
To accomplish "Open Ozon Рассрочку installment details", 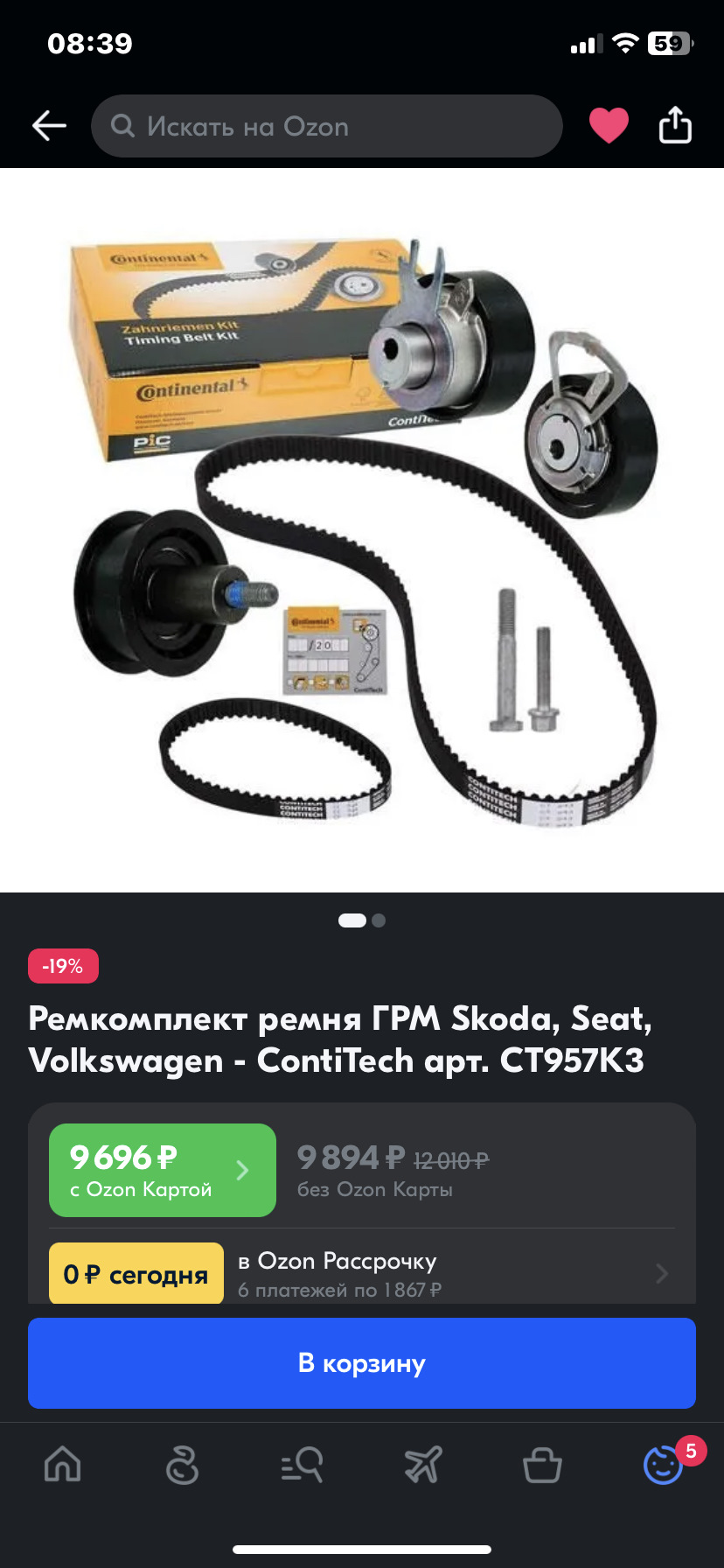I will [450, 1273].
